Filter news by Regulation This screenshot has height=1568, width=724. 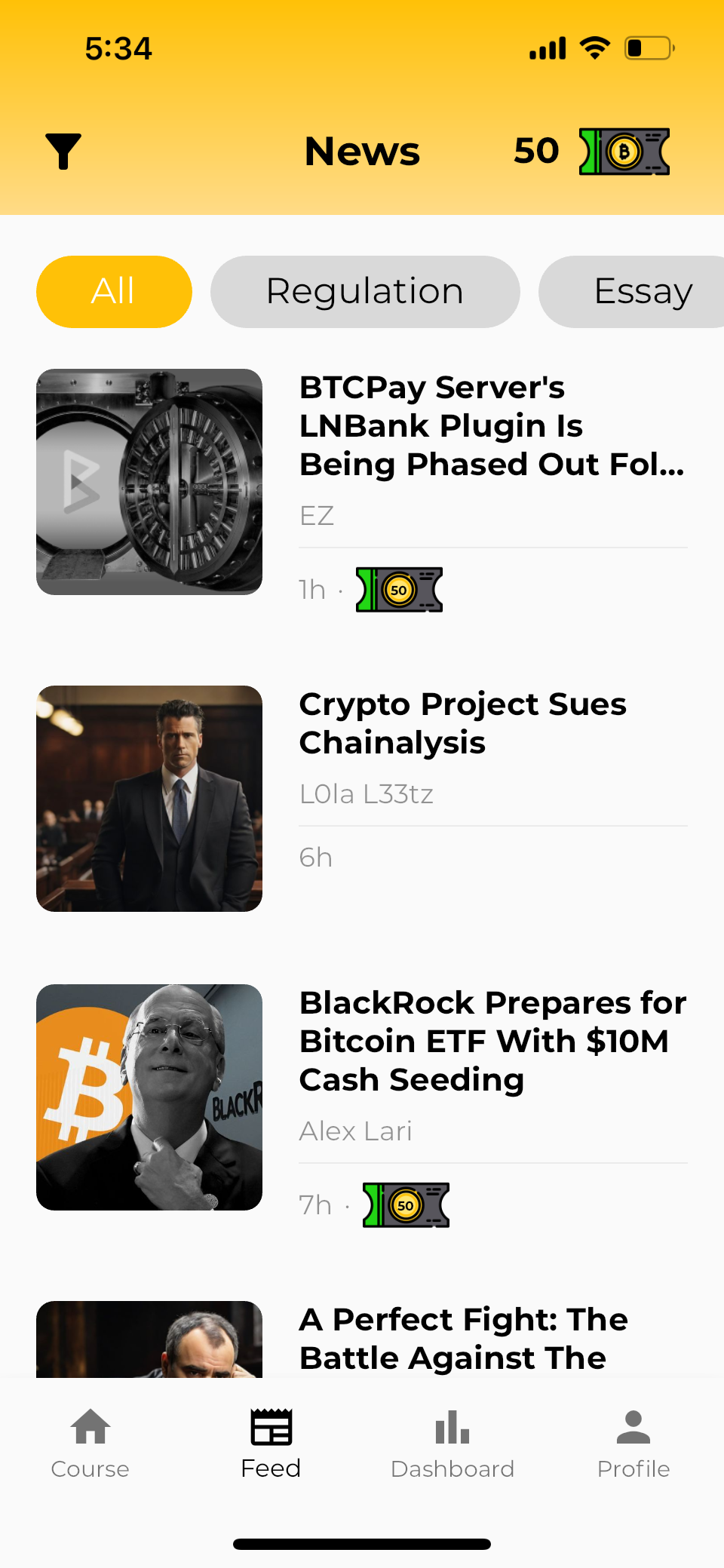pos(365,292)
